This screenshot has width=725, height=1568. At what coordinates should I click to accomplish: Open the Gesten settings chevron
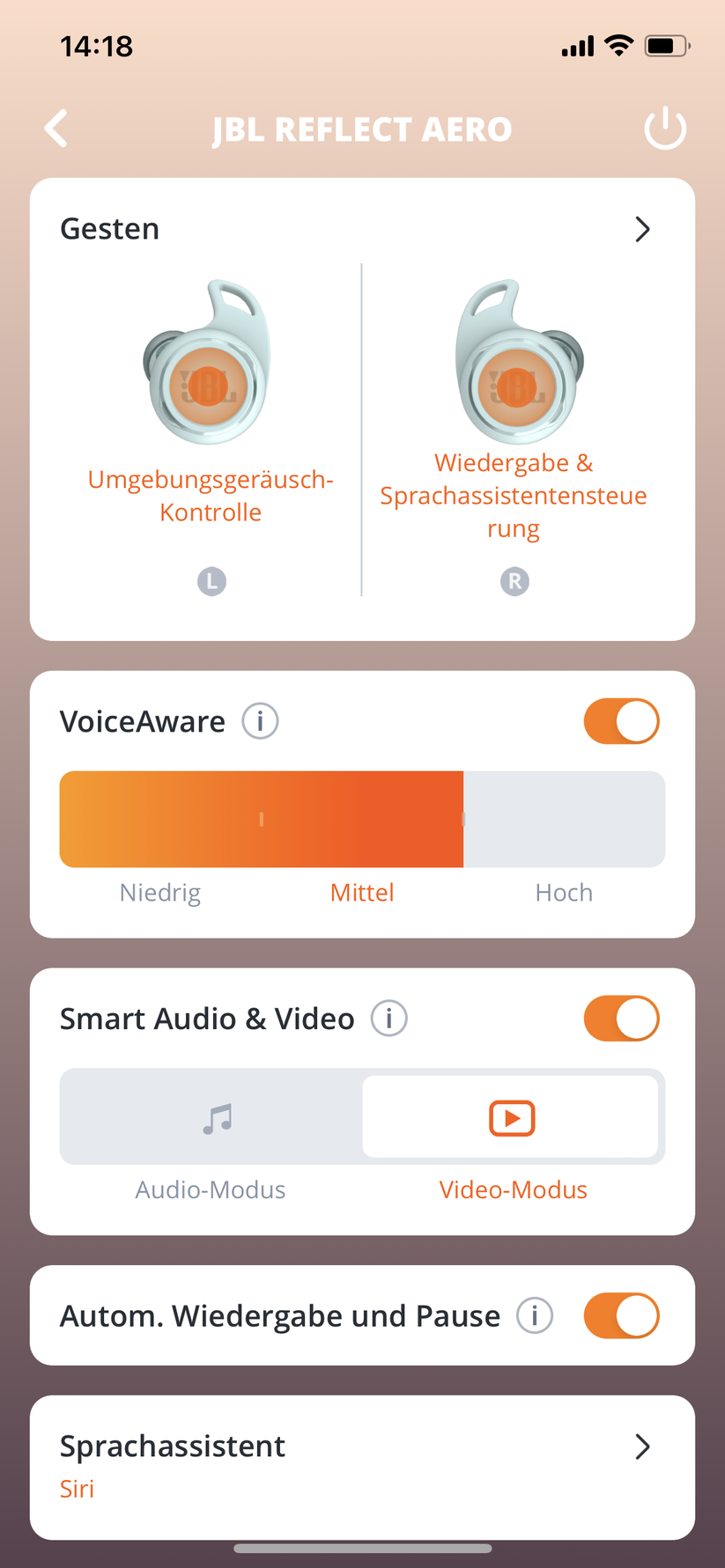[642, 230]
